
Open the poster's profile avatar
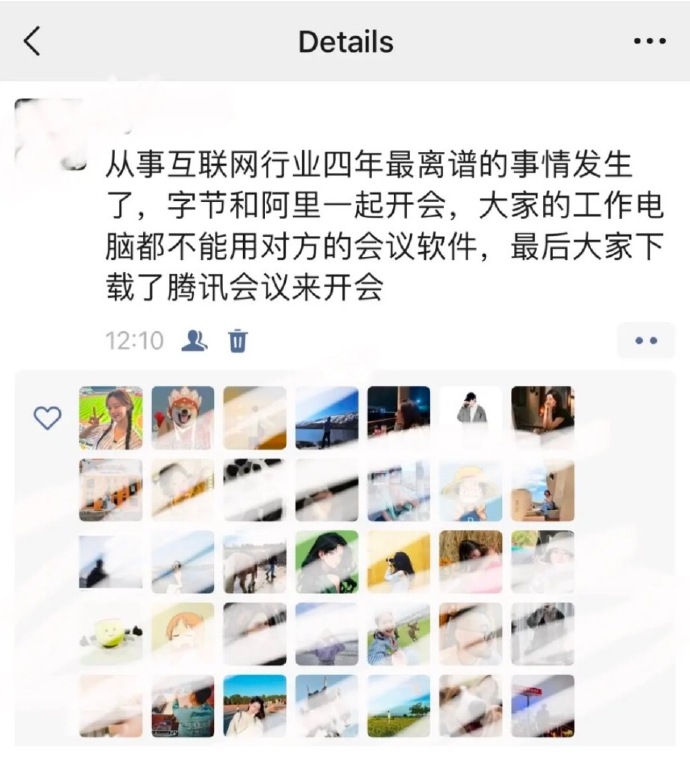point(48,133)
